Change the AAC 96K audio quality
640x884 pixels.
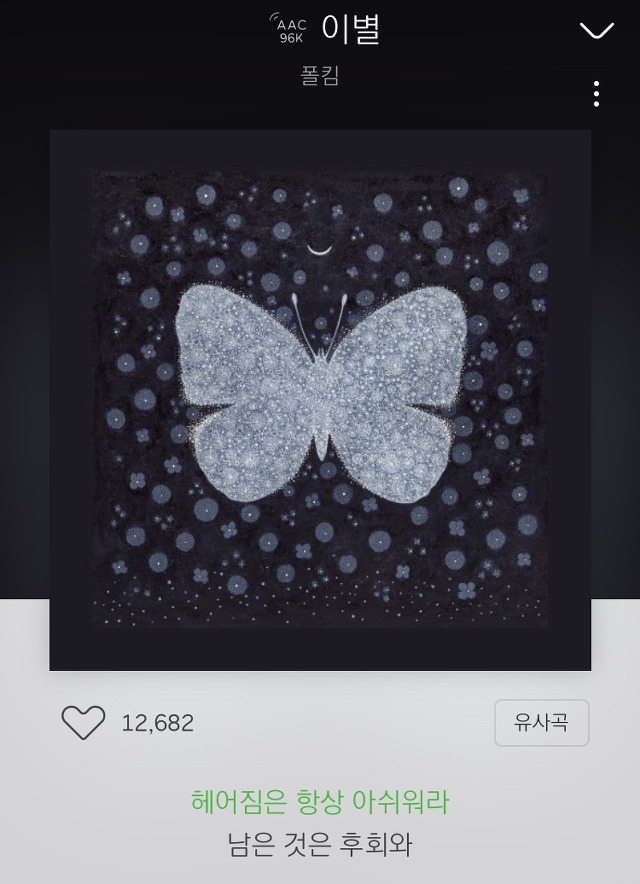click(x=289, y=29)
